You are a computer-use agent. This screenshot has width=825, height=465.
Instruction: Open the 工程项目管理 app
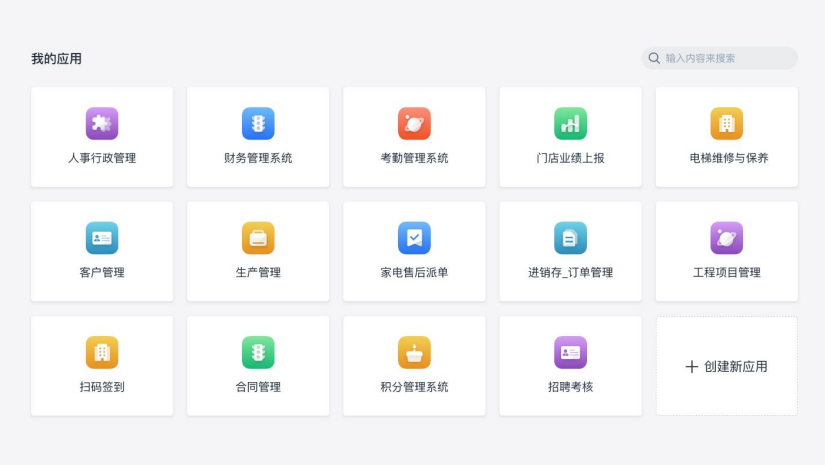pyautogui.click(x=727, y=251)
